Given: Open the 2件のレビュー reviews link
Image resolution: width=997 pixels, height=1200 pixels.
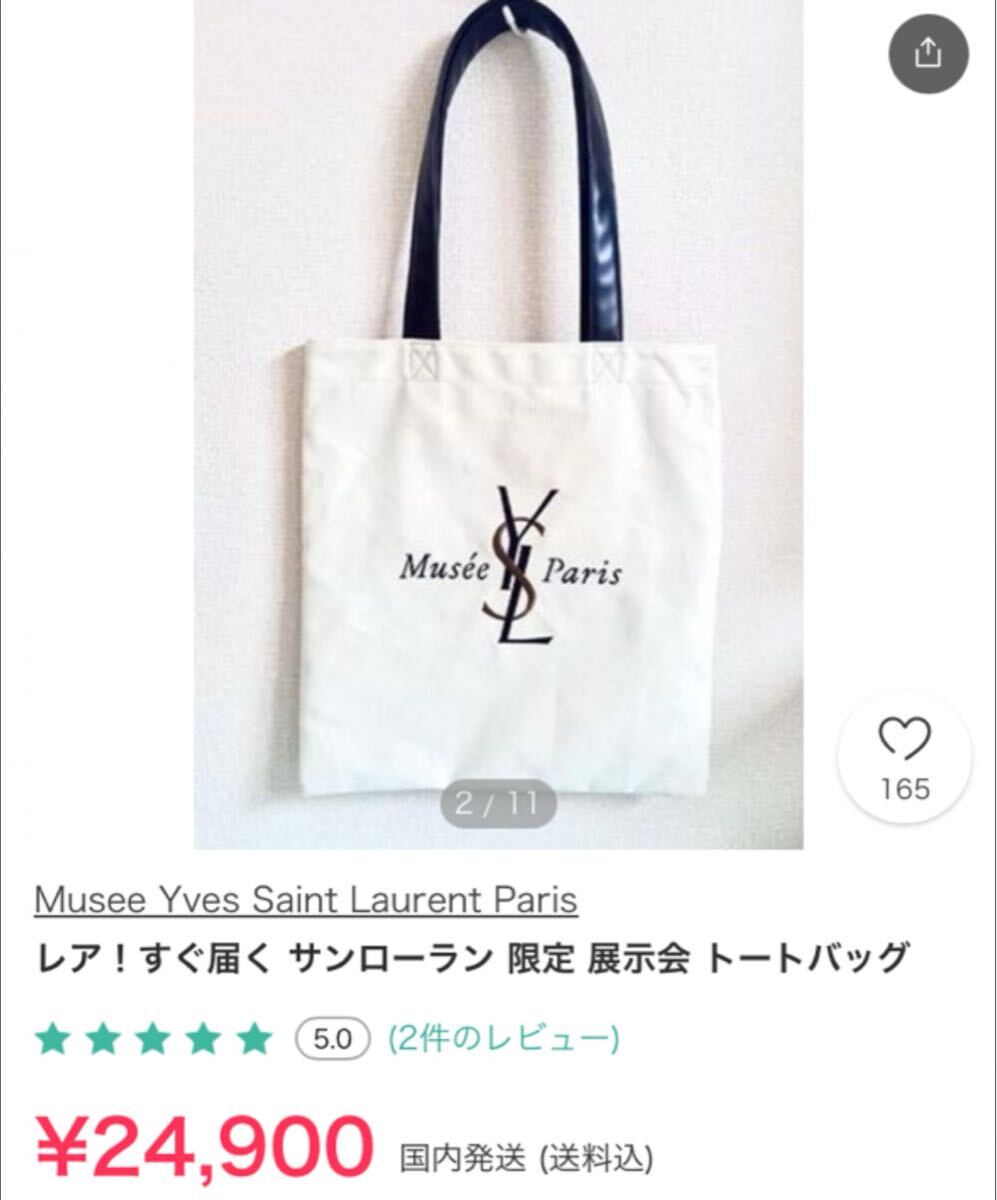Looking at the screenshot, I should (x=504, y=1038).
